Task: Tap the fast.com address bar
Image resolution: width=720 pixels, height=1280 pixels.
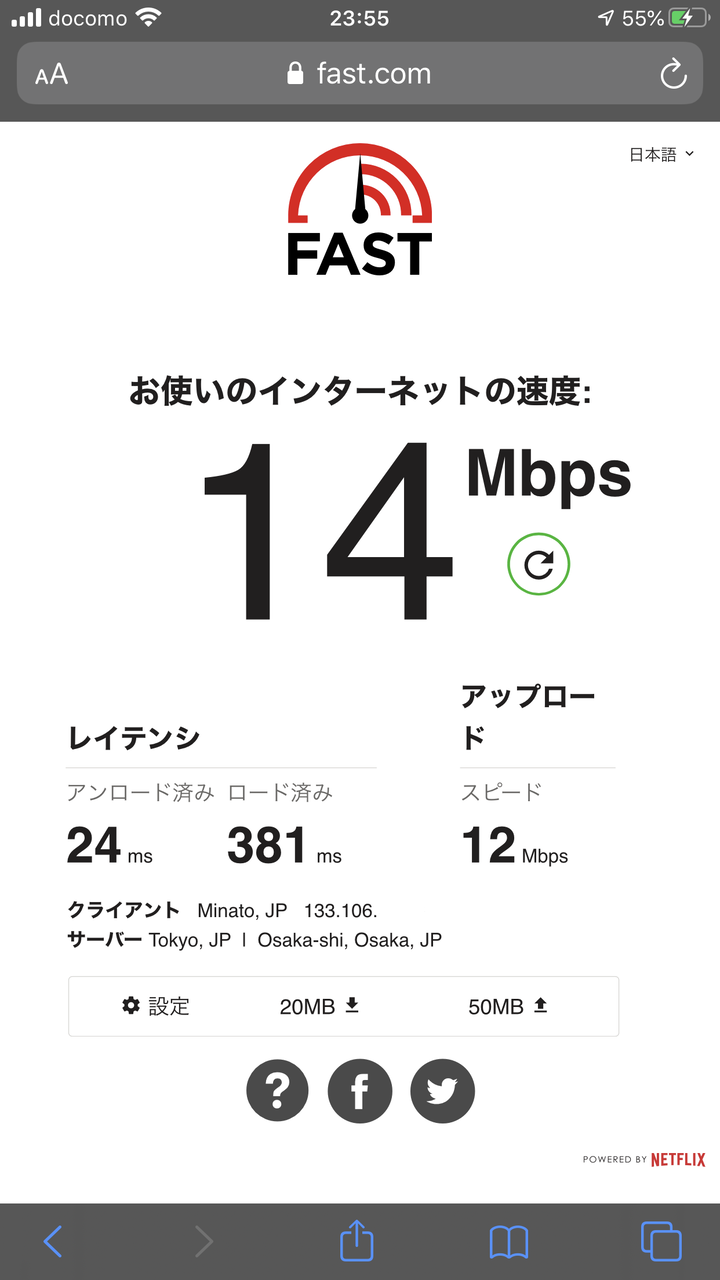Action: point(359,73)
